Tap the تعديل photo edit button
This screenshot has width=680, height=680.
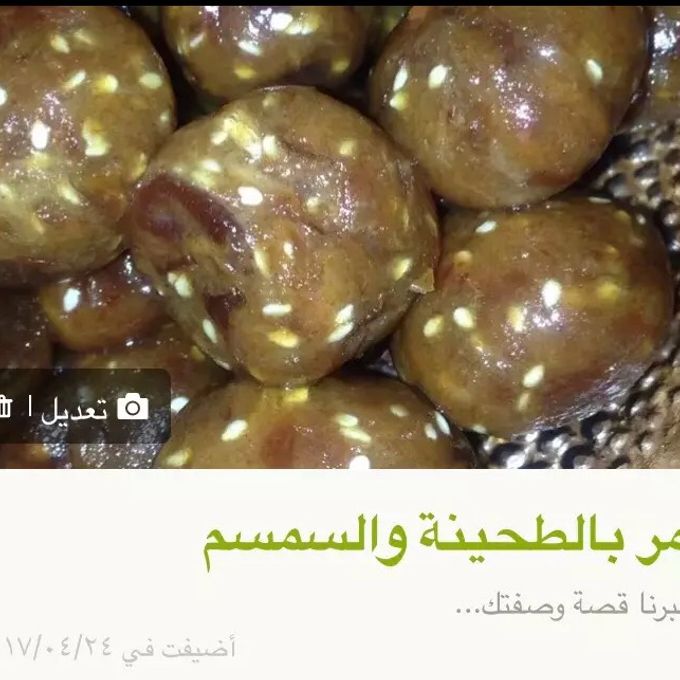click(x=96, y=408)
